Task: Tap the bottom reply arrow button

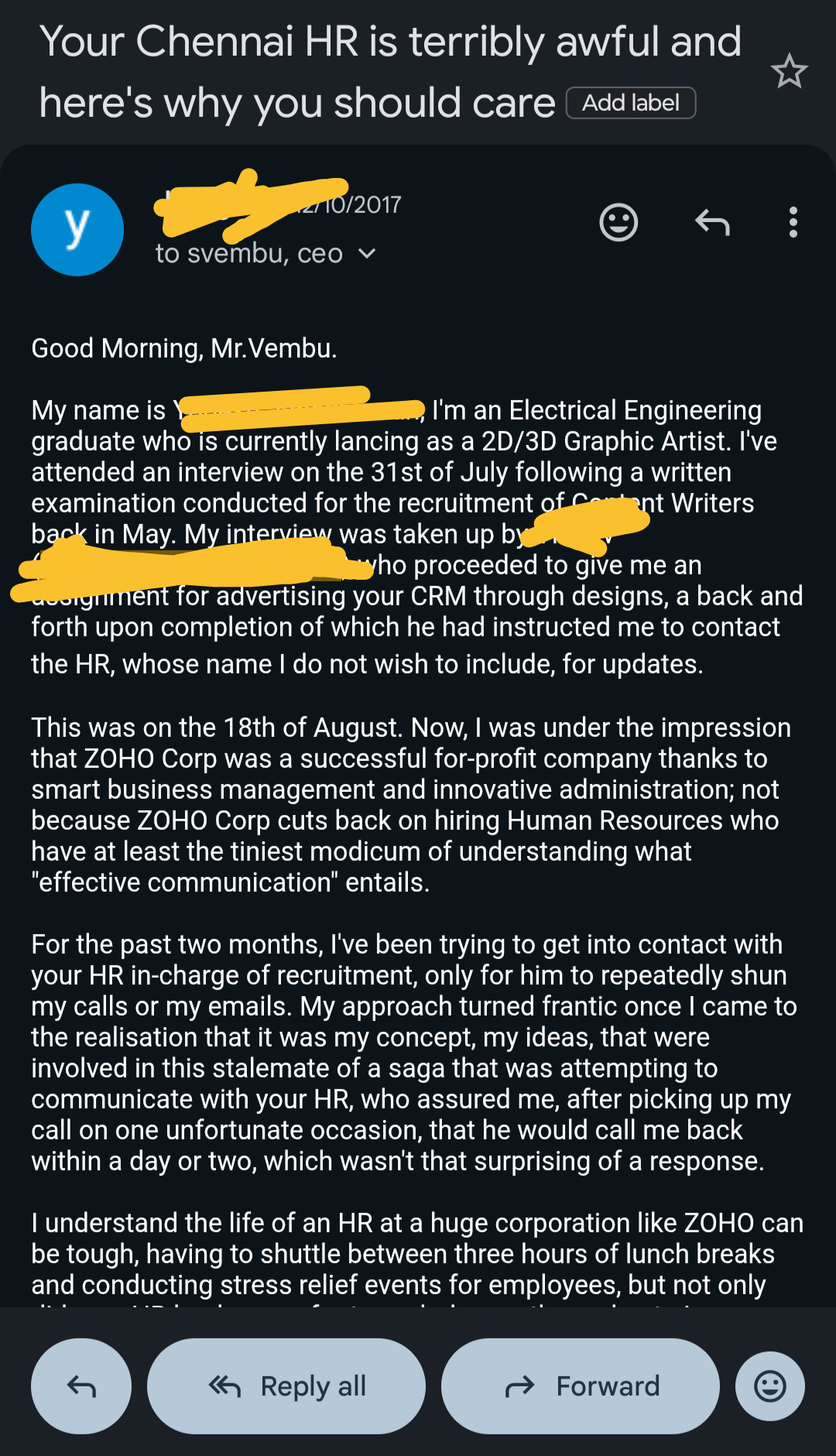Action: 81,1386
